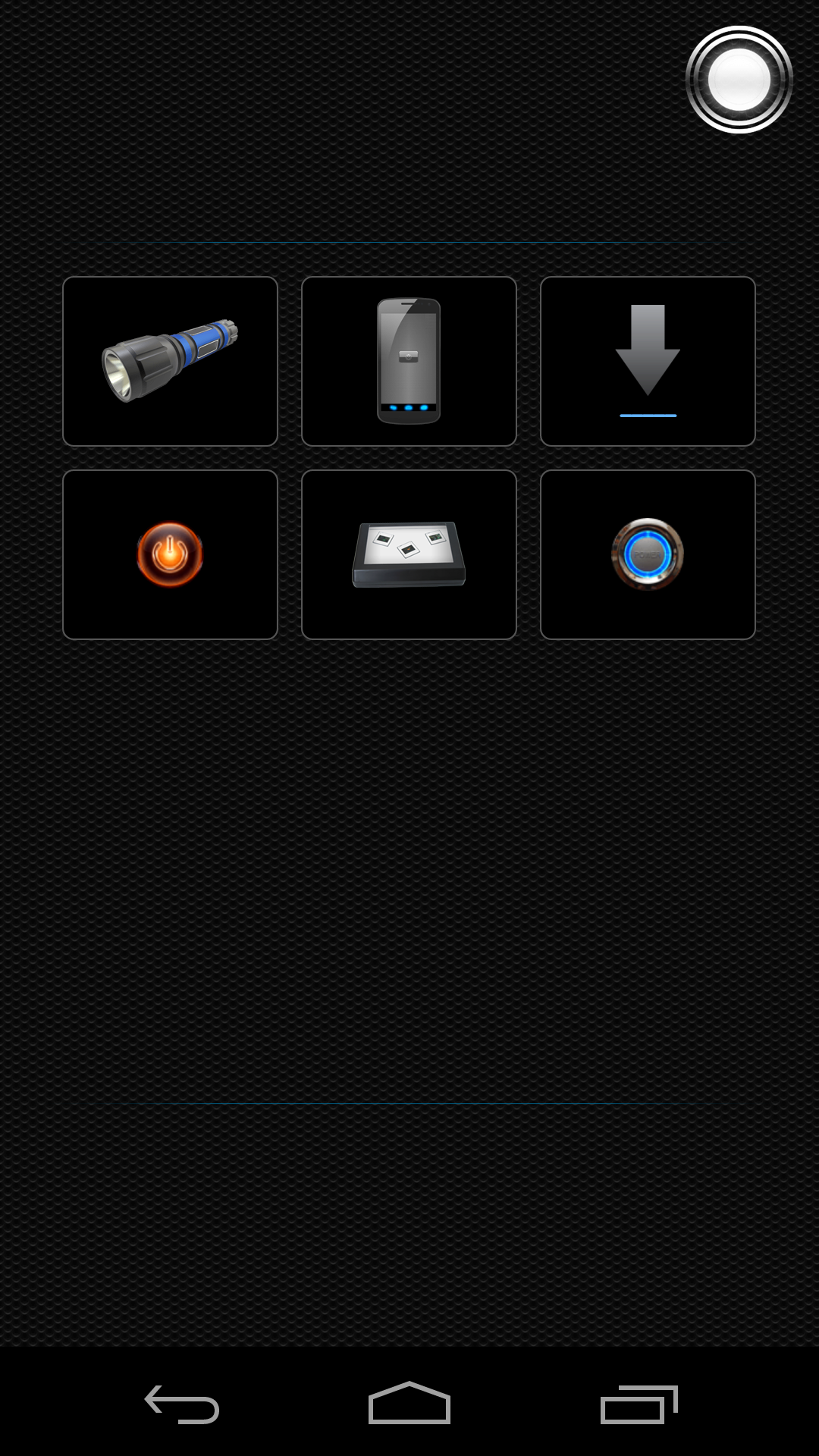Select the orange power button tile
Image resolution: width=819 pixels, height=1456 pixels.
(x=170, y=554)
